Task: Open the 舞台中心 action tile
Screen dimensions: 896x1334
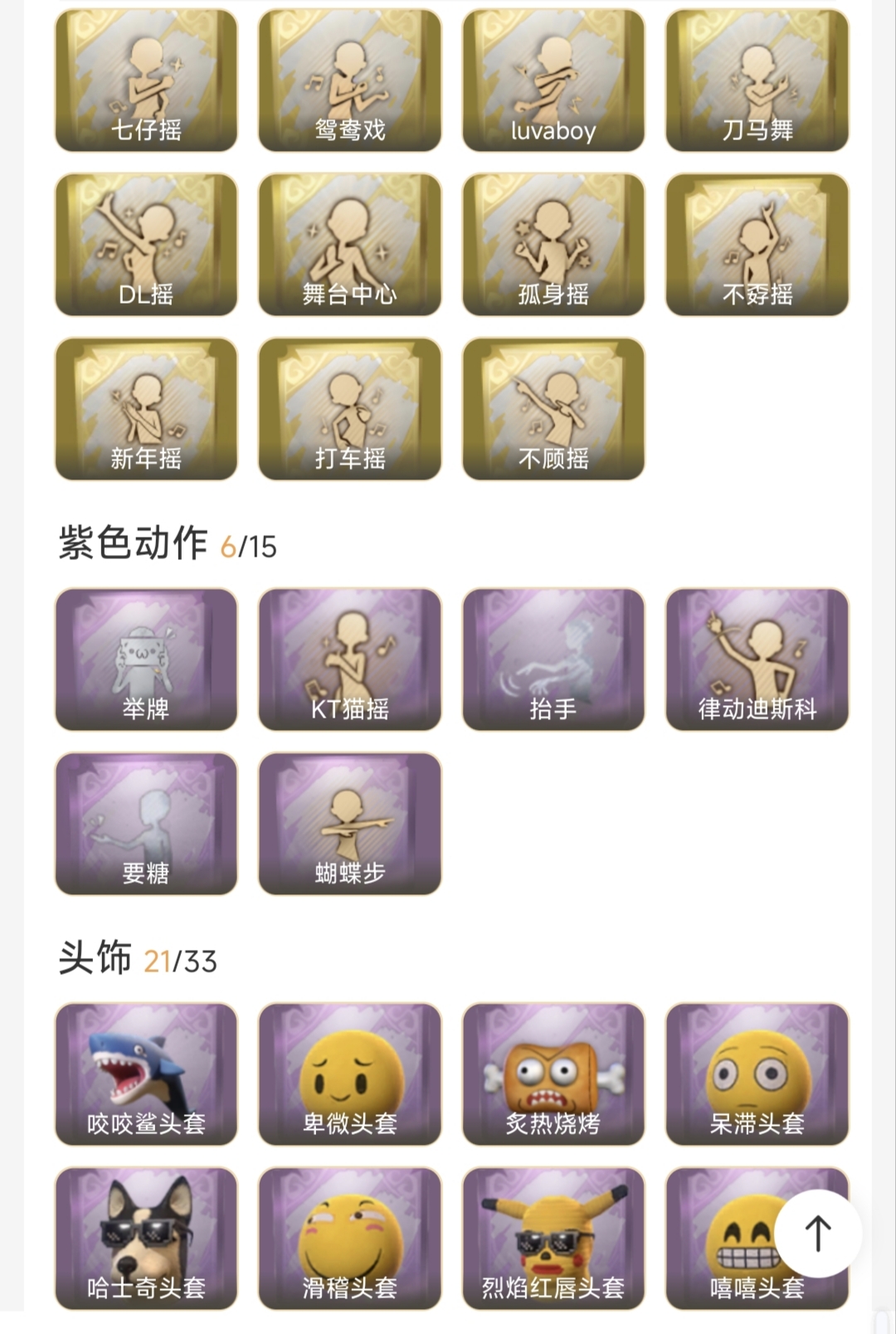Action: point(349,245)
